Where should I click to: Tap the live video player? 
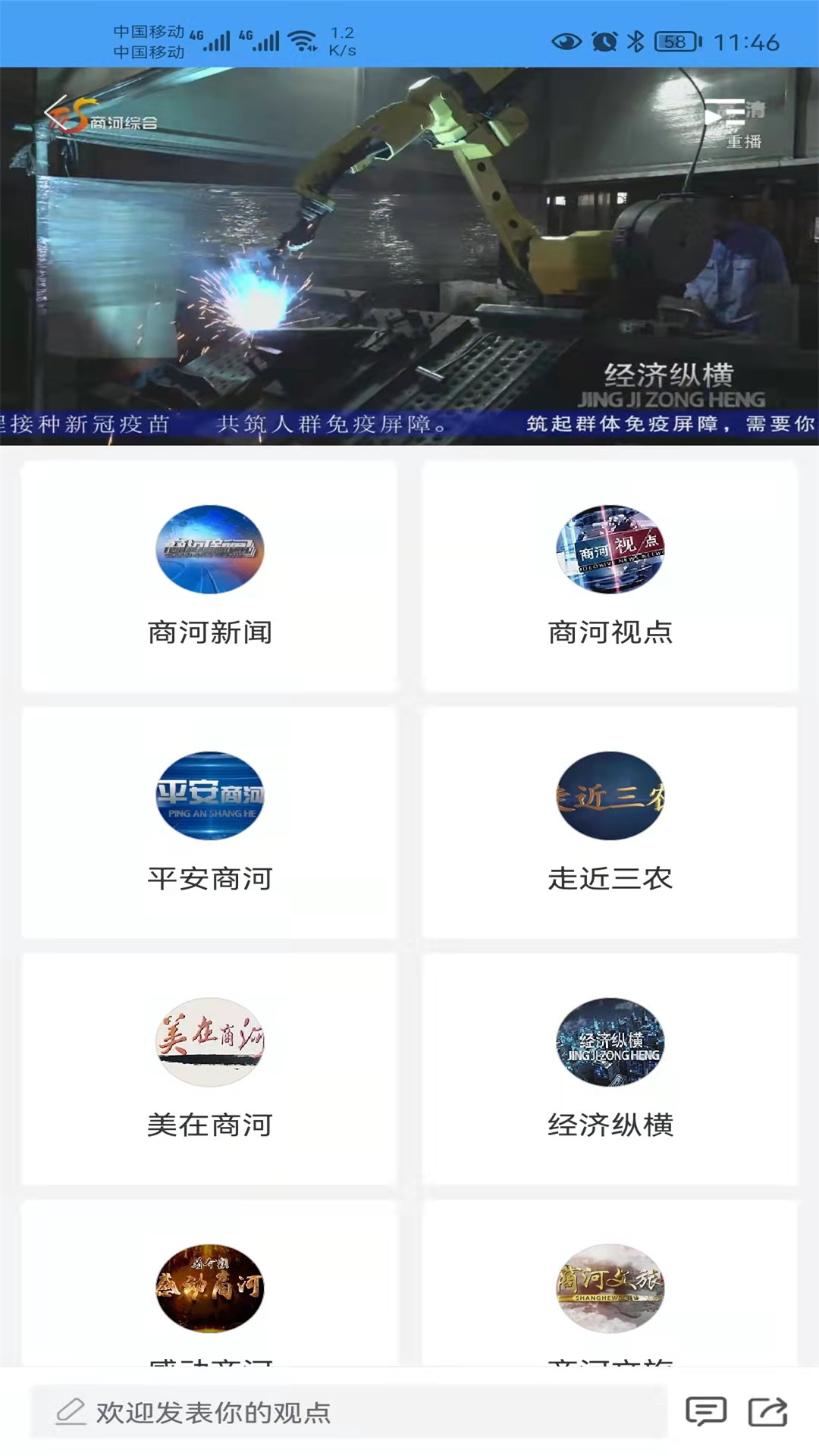click(409, 256)
